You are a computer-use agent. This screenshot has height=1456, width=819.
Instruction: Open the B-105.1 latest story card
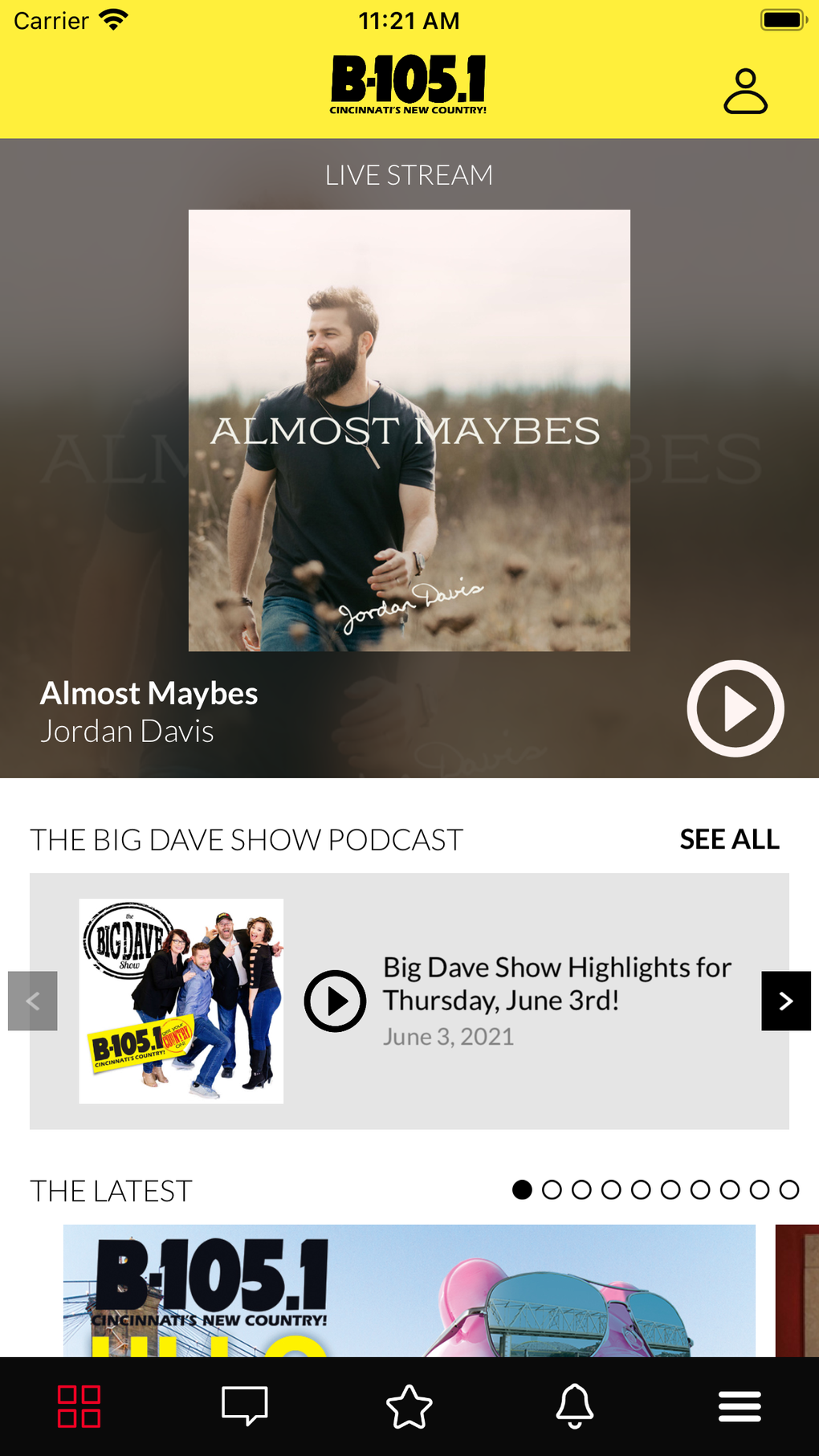[409, 1290]
